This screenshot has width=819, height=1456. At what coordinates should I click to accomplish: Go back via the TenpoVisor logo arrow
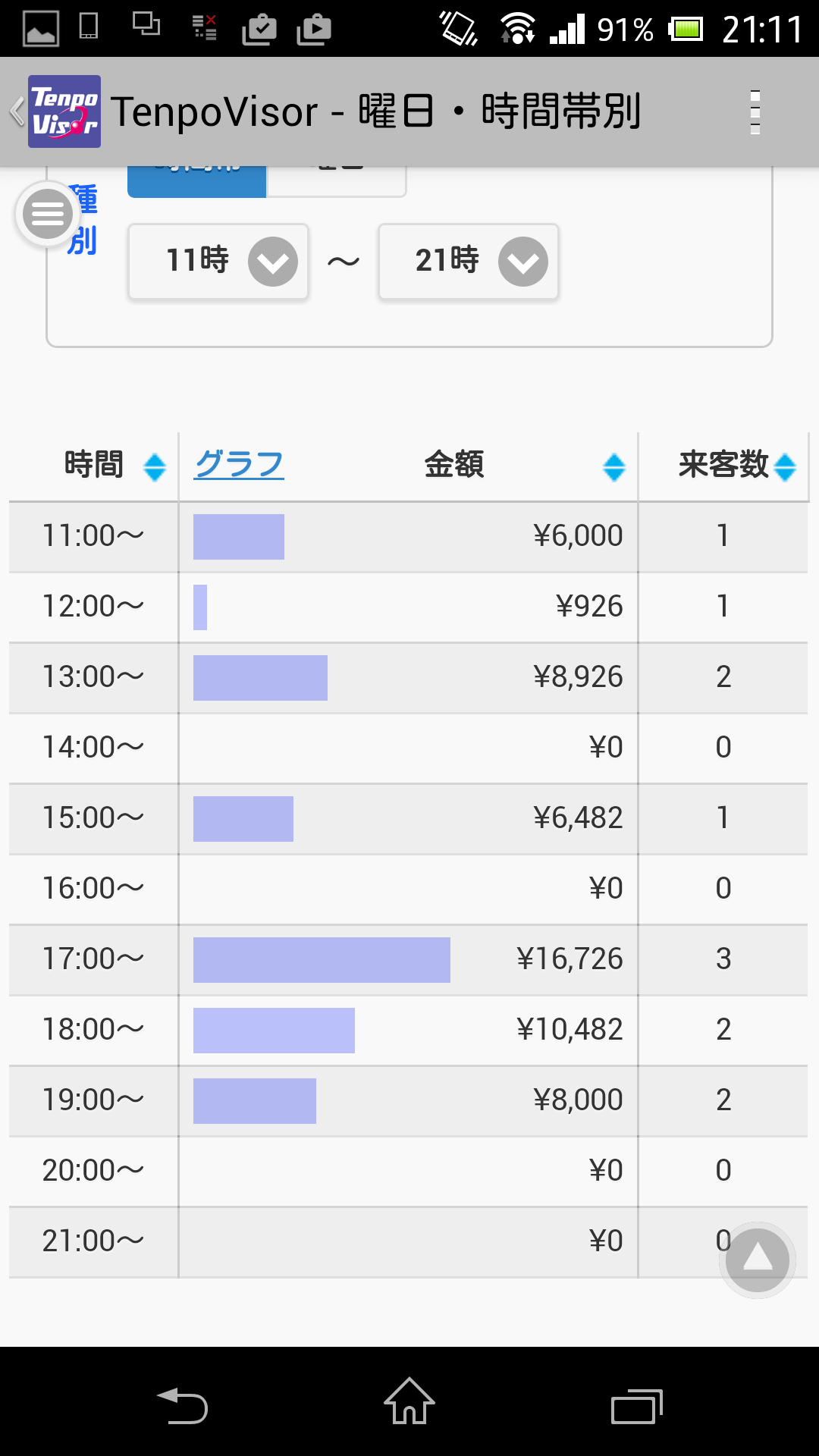click(55, 111)
